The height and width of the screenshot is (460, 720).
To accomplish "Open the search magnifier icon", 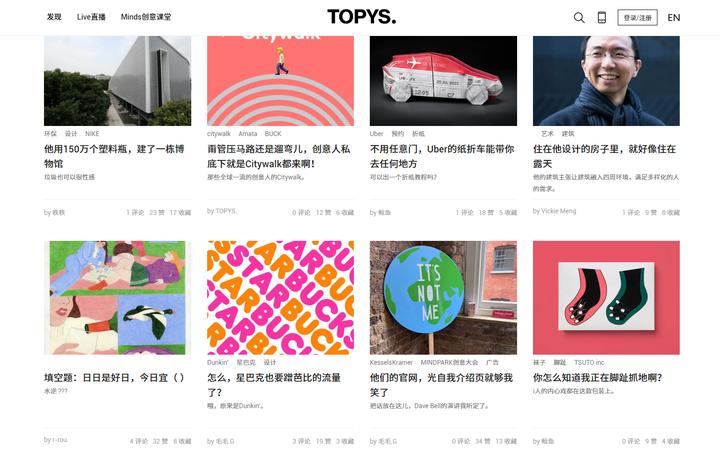I will click(x=579, y=17).
